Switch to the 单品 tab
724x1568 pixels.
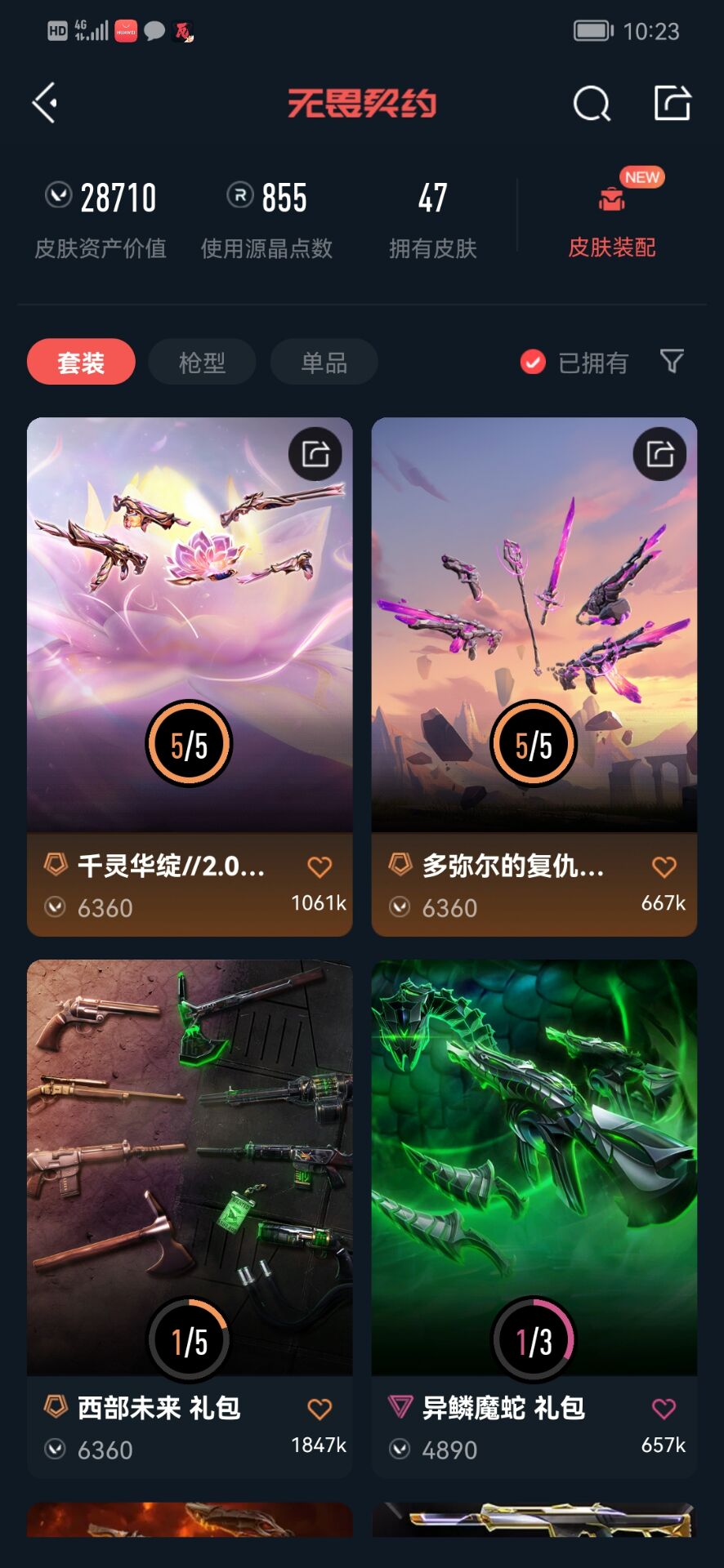point(324,362)
